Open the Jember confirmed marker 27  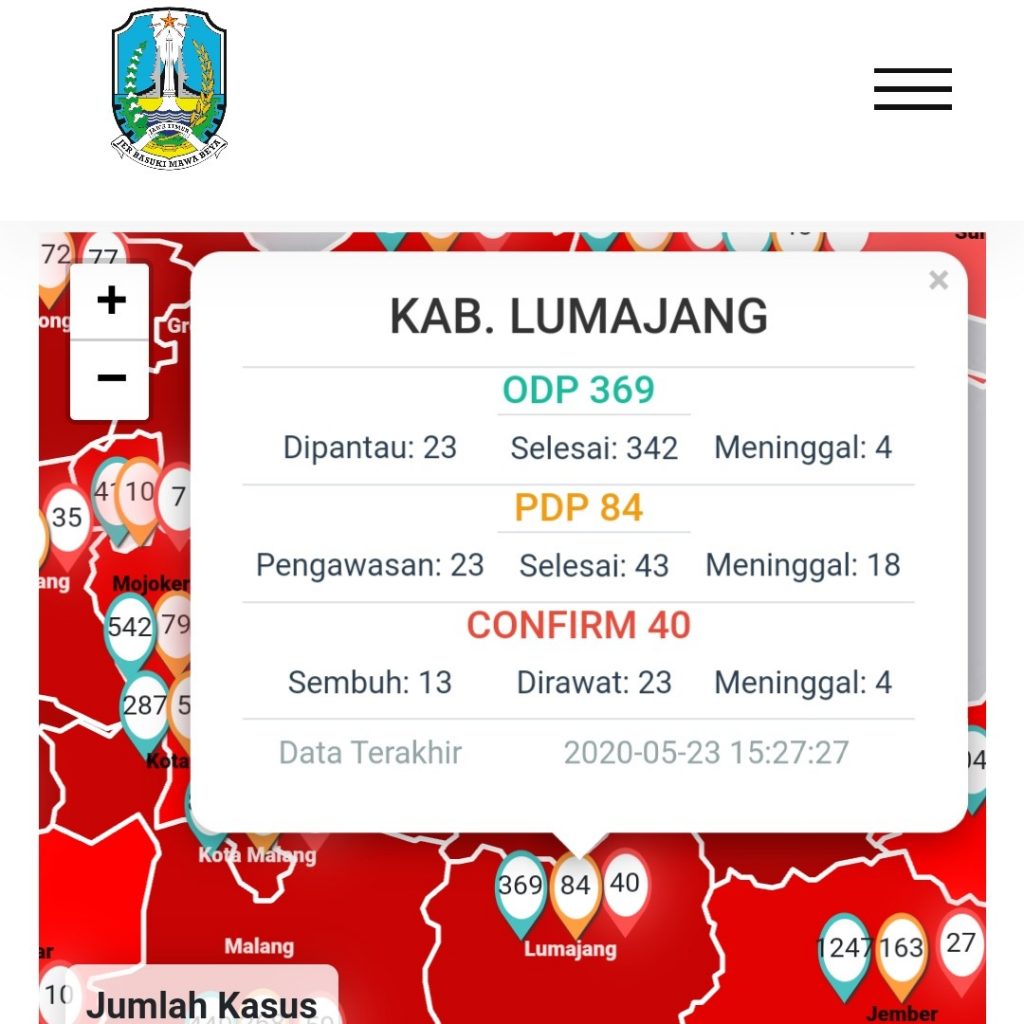[961, 943]
